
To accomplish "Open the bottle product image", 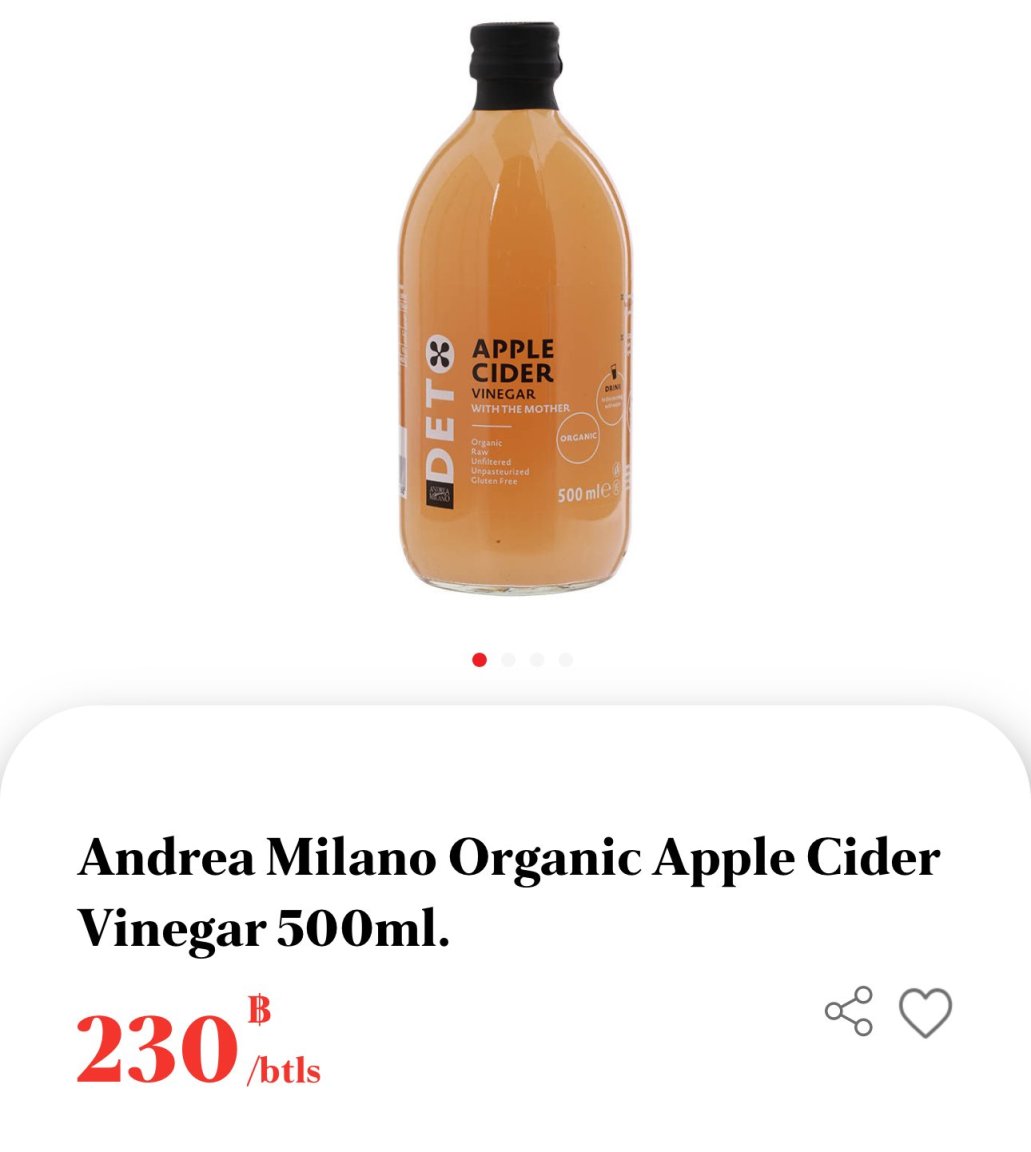I will (514, 310).
